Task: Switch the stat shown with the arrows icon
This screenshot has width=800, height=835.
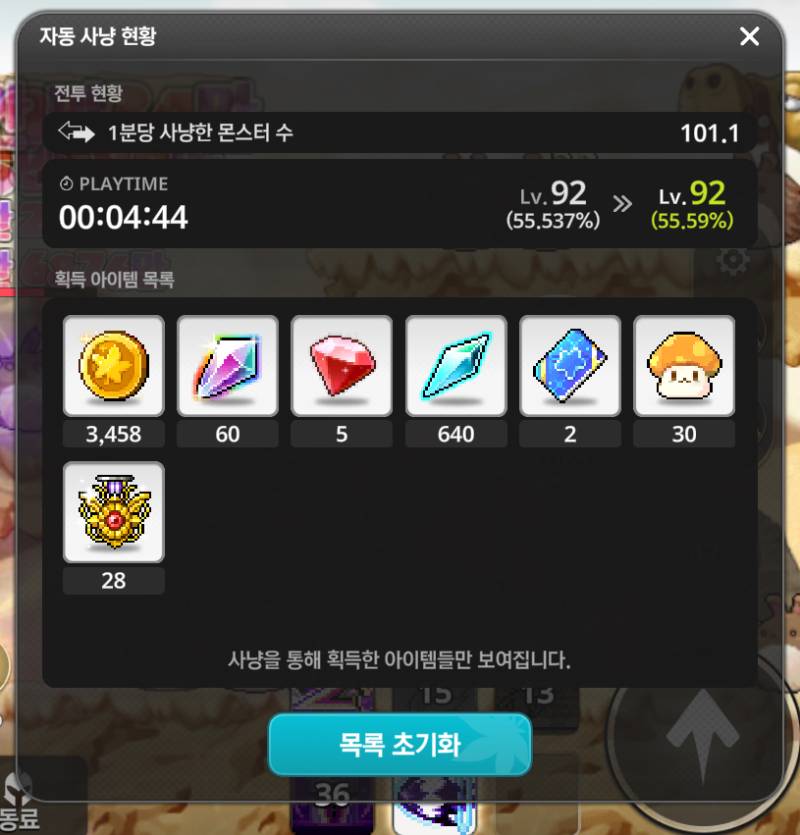Action: [75, 132]
